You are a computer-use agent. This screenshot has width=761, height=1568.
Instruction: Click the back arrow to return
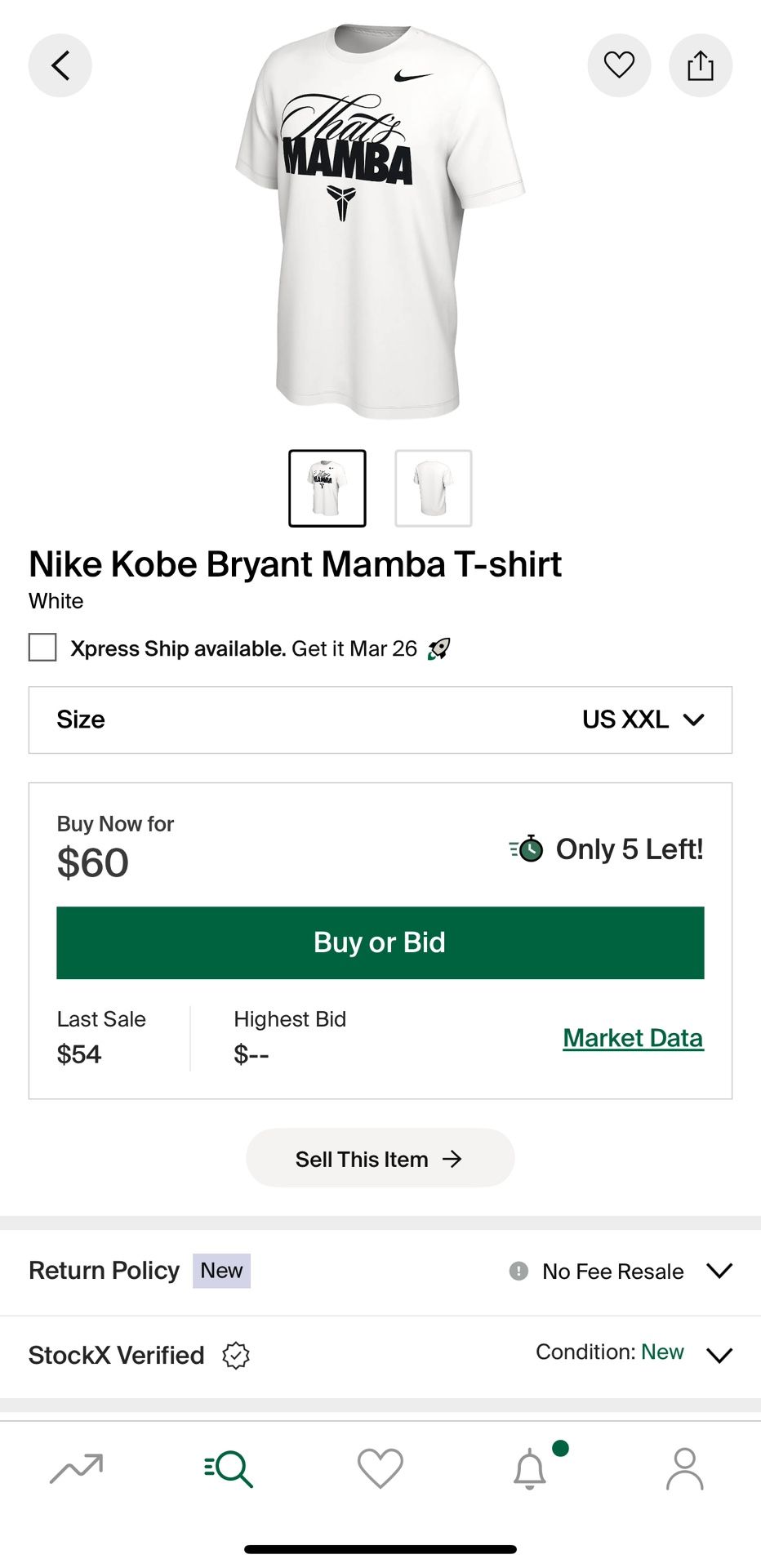coord(60,65)
